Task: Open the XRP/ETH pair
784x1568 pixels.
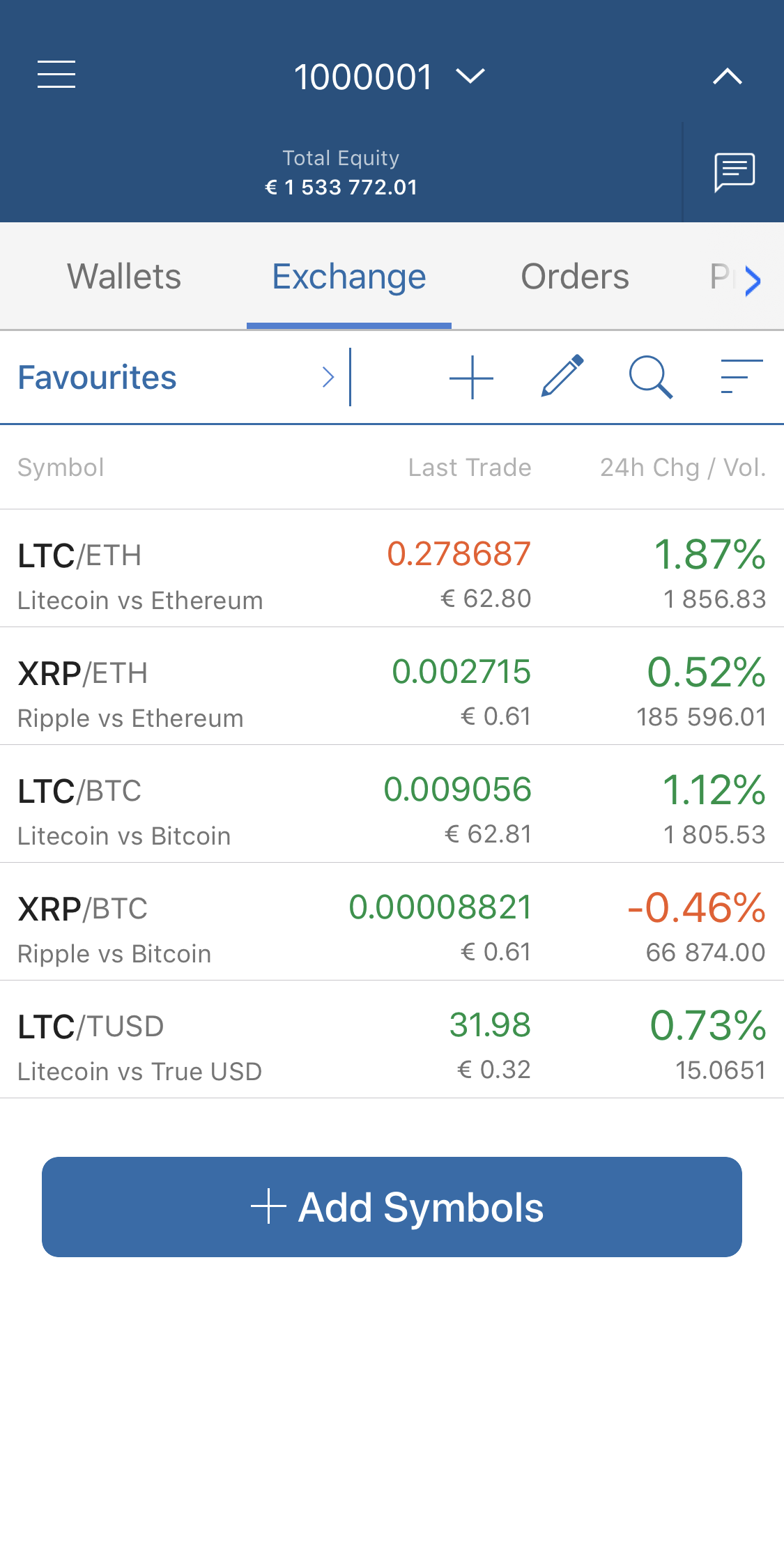Action: tap(392, 686)
